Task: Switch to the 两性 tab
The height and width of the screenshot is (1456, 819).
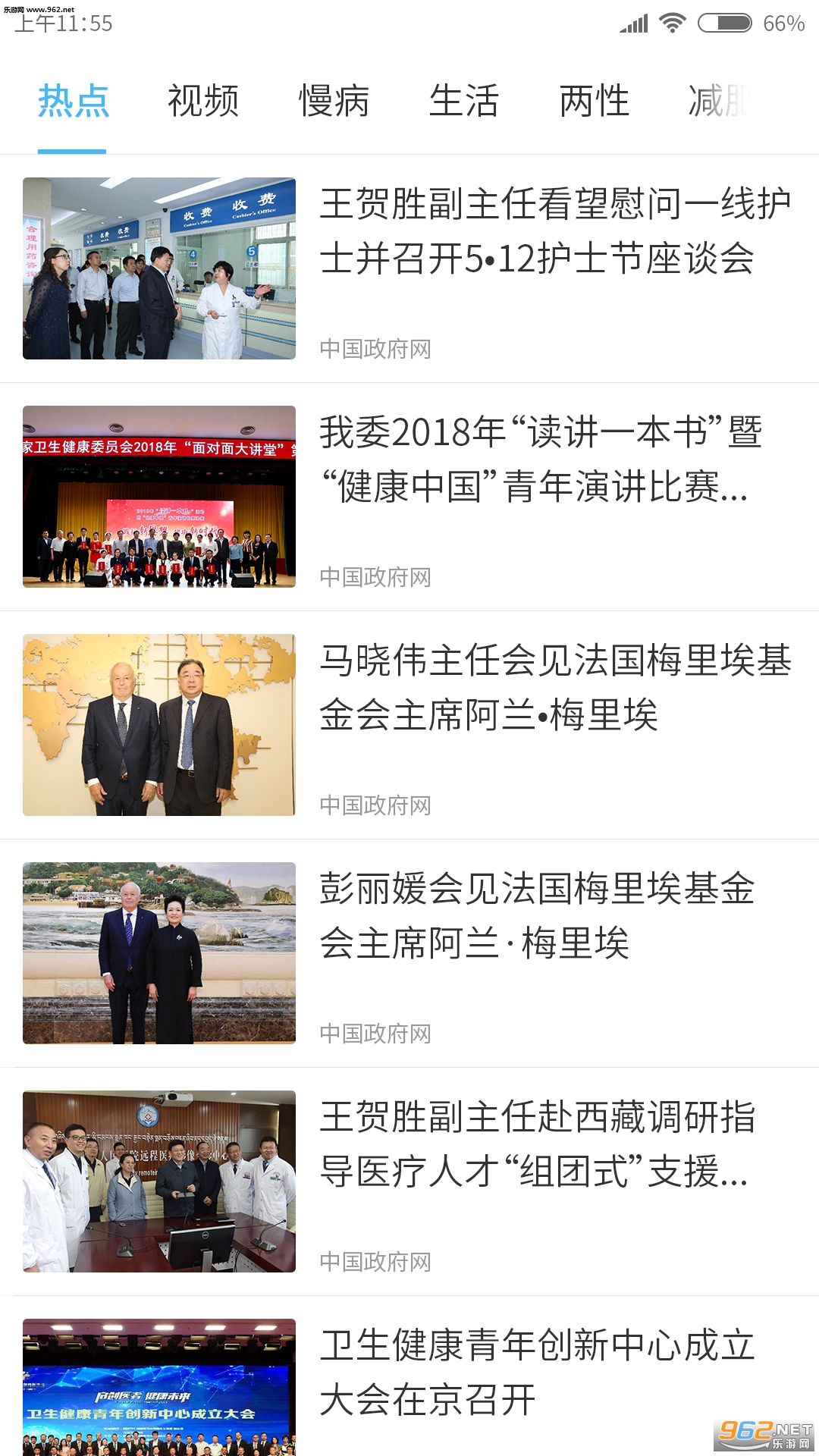Action: pos(595,101)
